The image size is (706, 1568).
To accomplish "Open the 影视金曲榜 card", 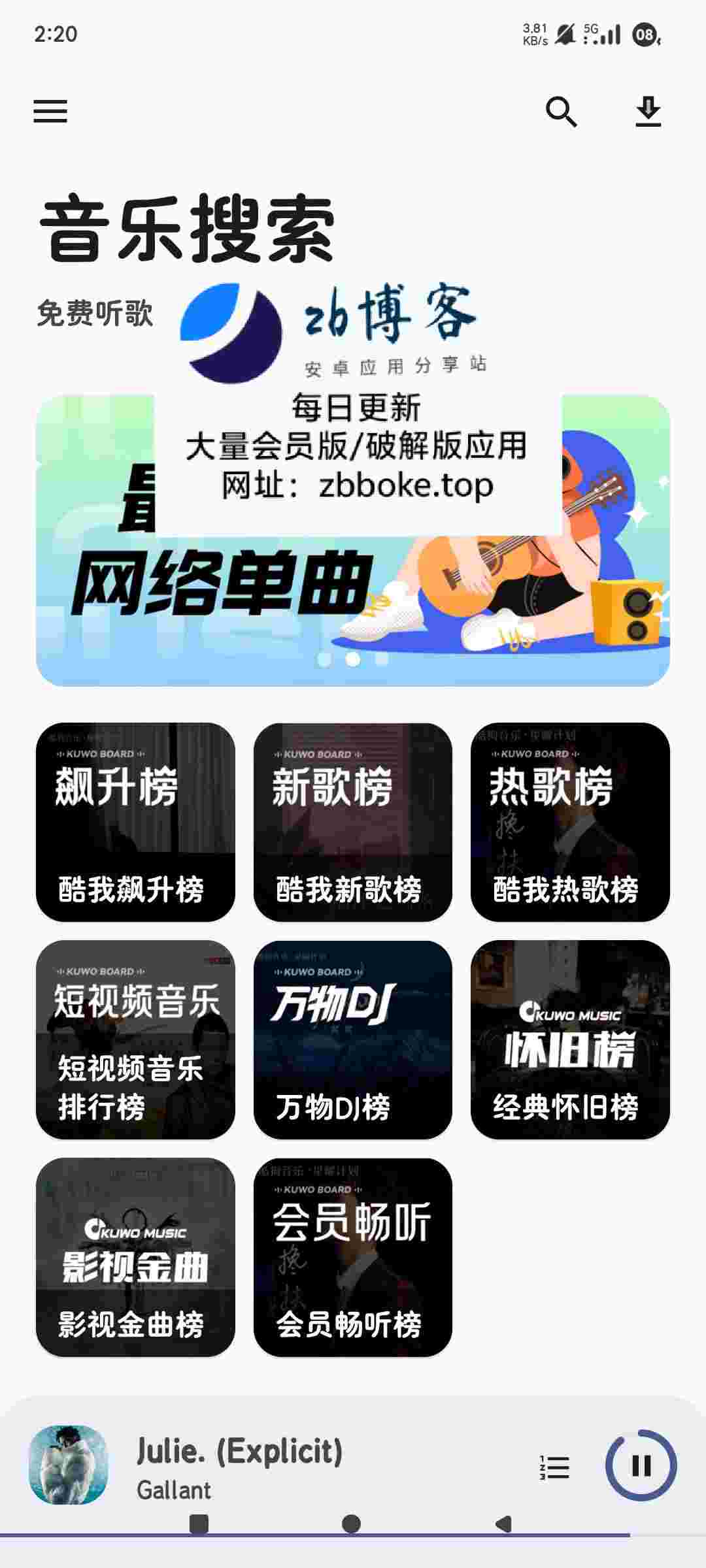I will pyautogui.click(x=135, y=1257).
